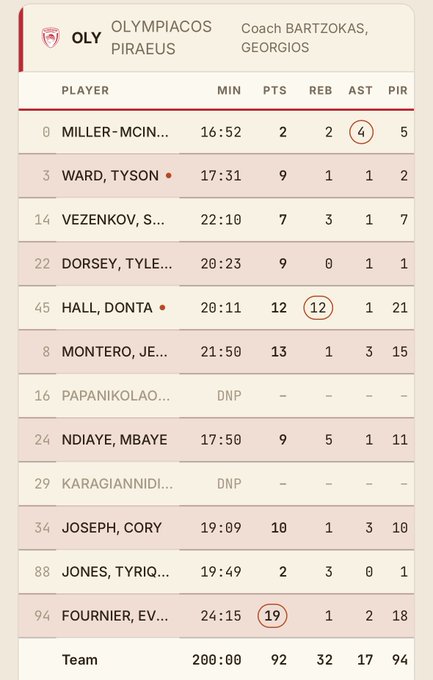This screenshot has height=680, width=433.
Task: Open Jones, Tyriq... row
Action: [x=216, y=572]
